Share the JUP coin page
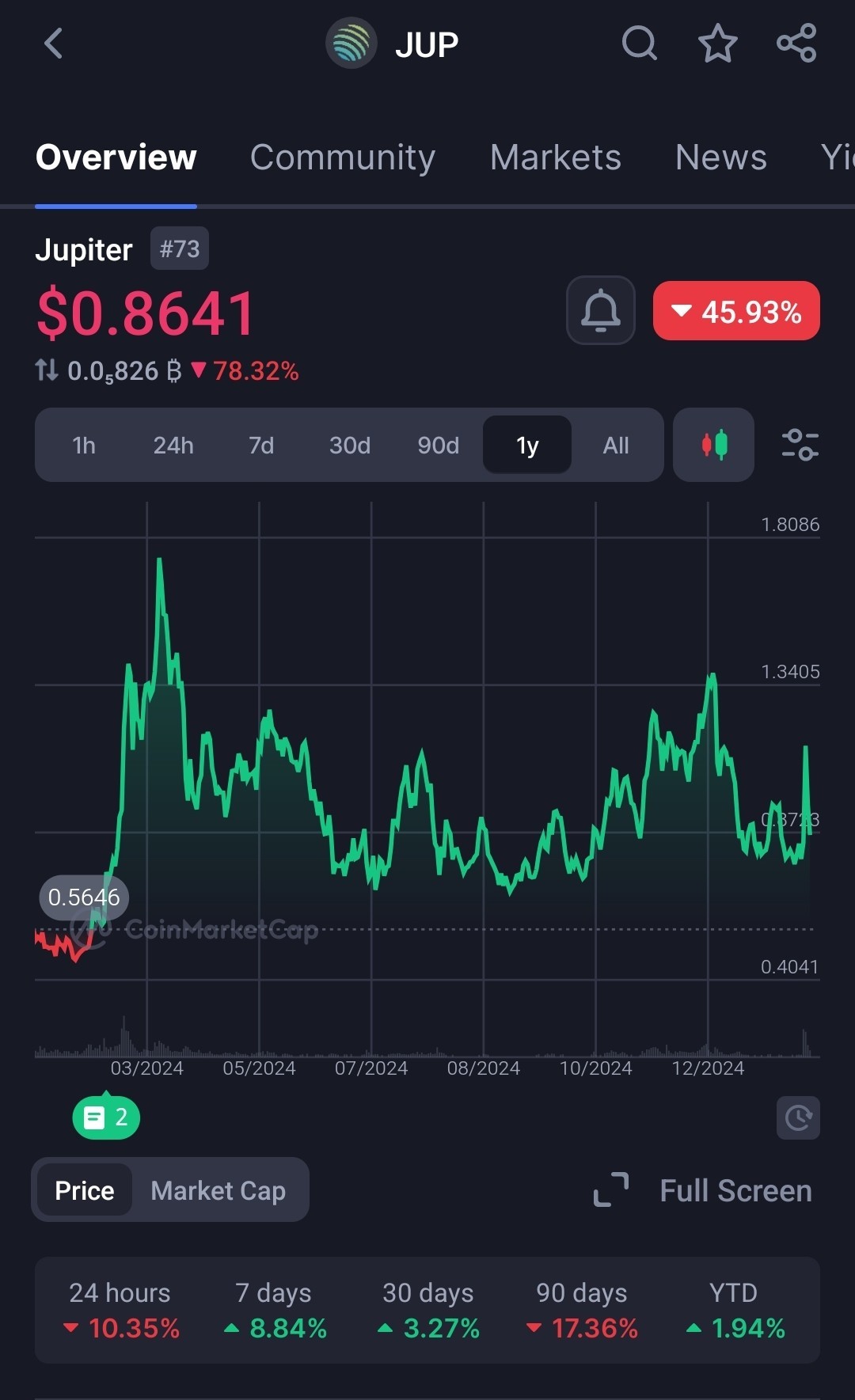The height and width of the screenshot is (1400, 855). (x=796, y=44)
